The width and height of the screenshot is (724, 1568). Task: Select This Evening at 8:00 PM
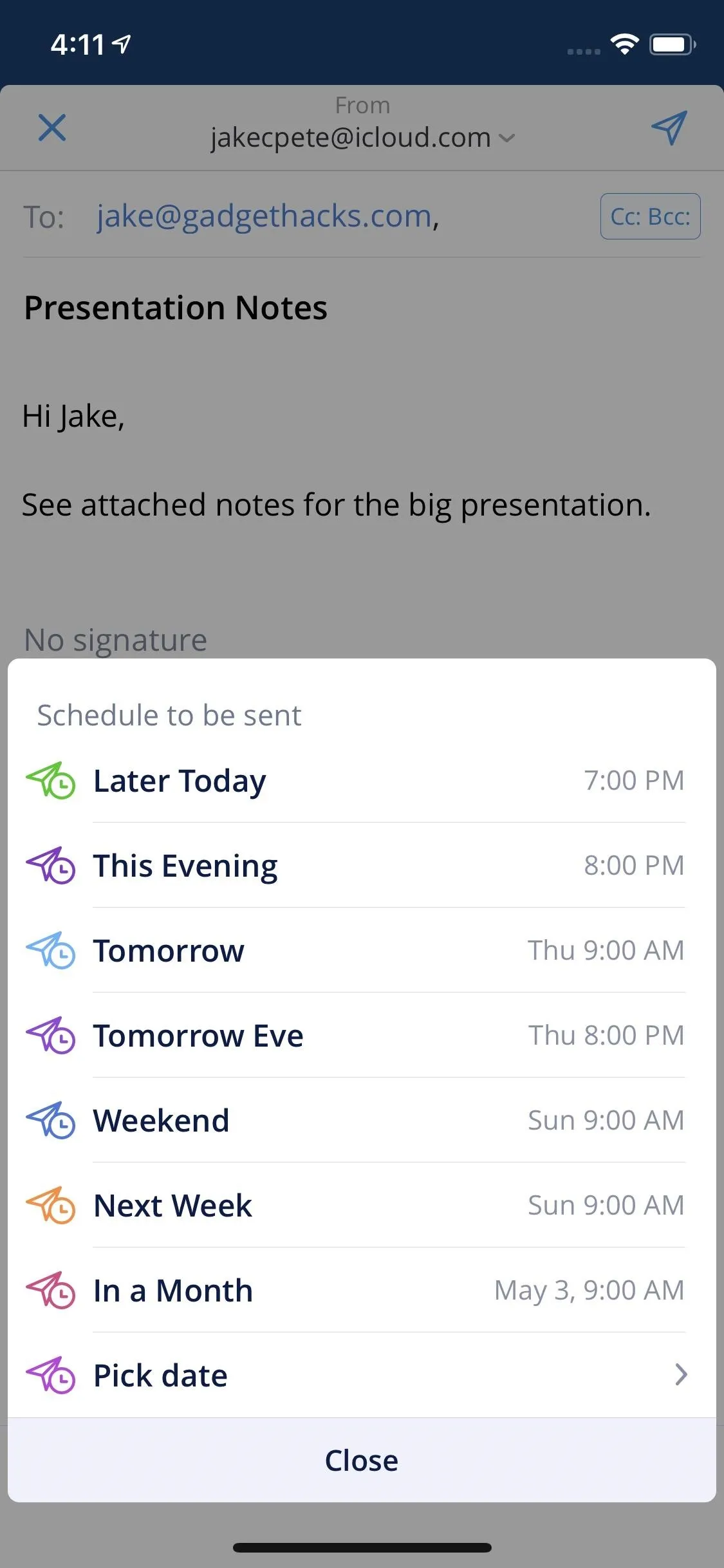coord(362,865)
